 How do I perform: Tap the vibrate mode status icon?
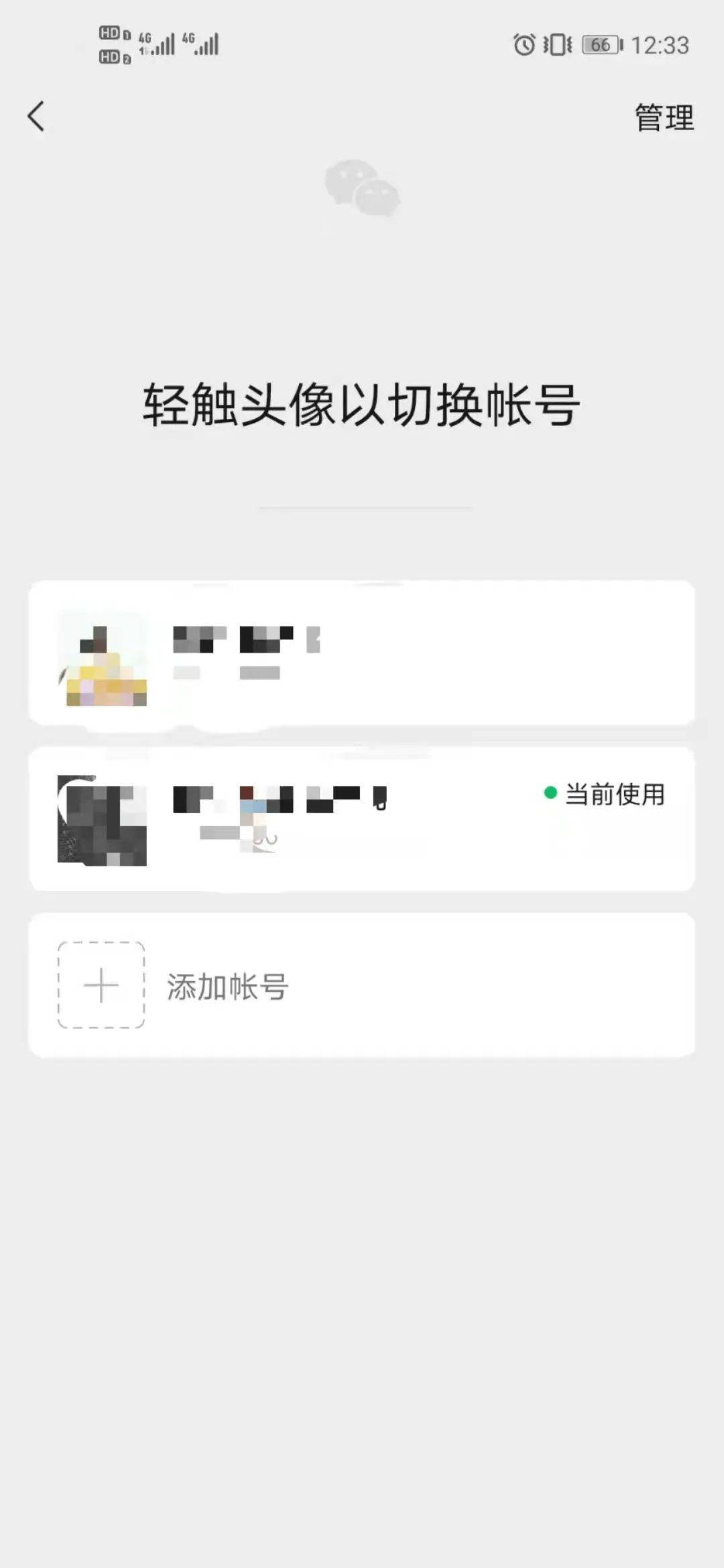(x=556, y=44)
